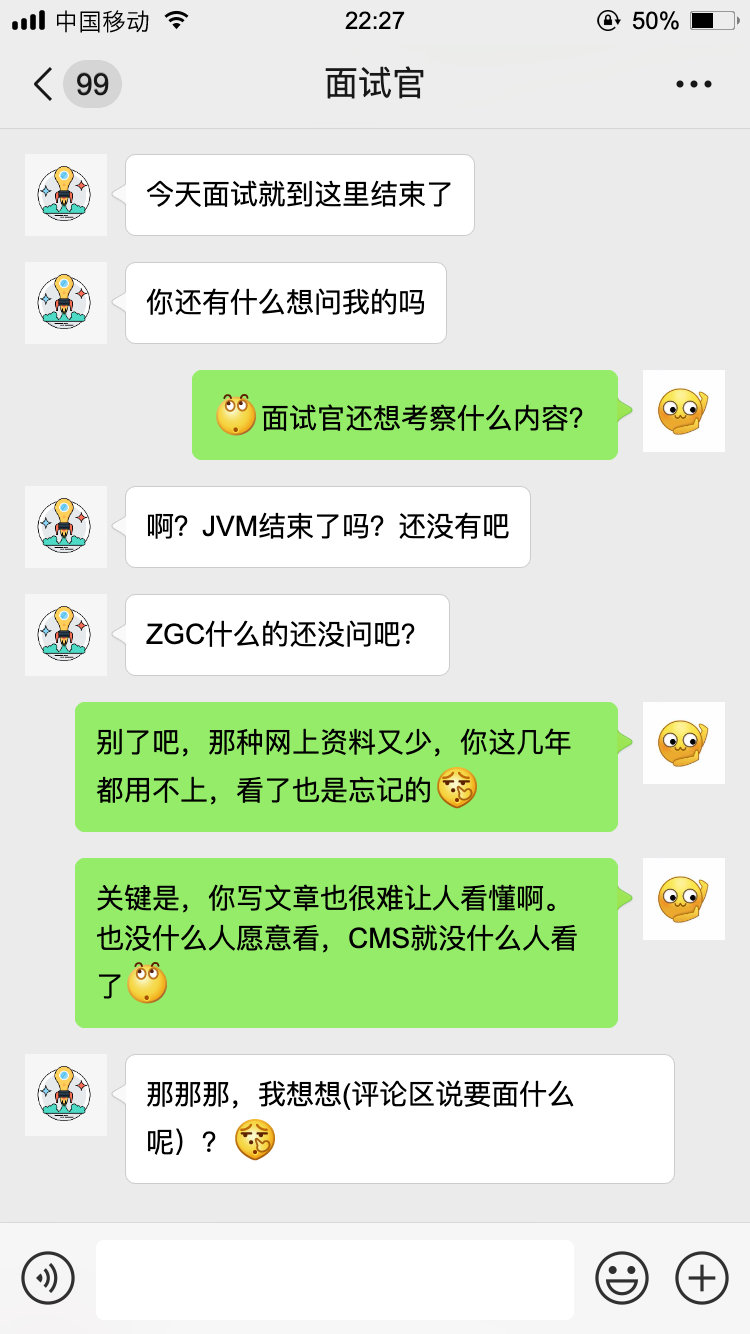
Task: Open the emoji sticker panel
Action: point(622,1278)
